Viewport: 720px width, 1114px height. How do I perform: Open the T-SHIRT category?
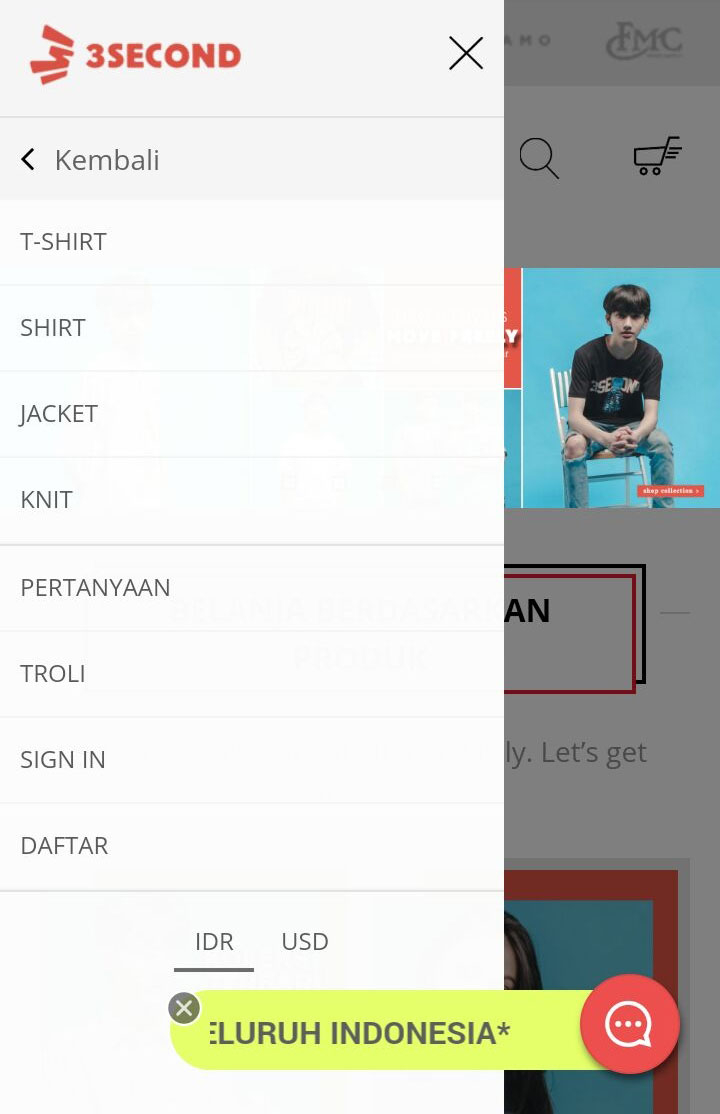point(64,242)
